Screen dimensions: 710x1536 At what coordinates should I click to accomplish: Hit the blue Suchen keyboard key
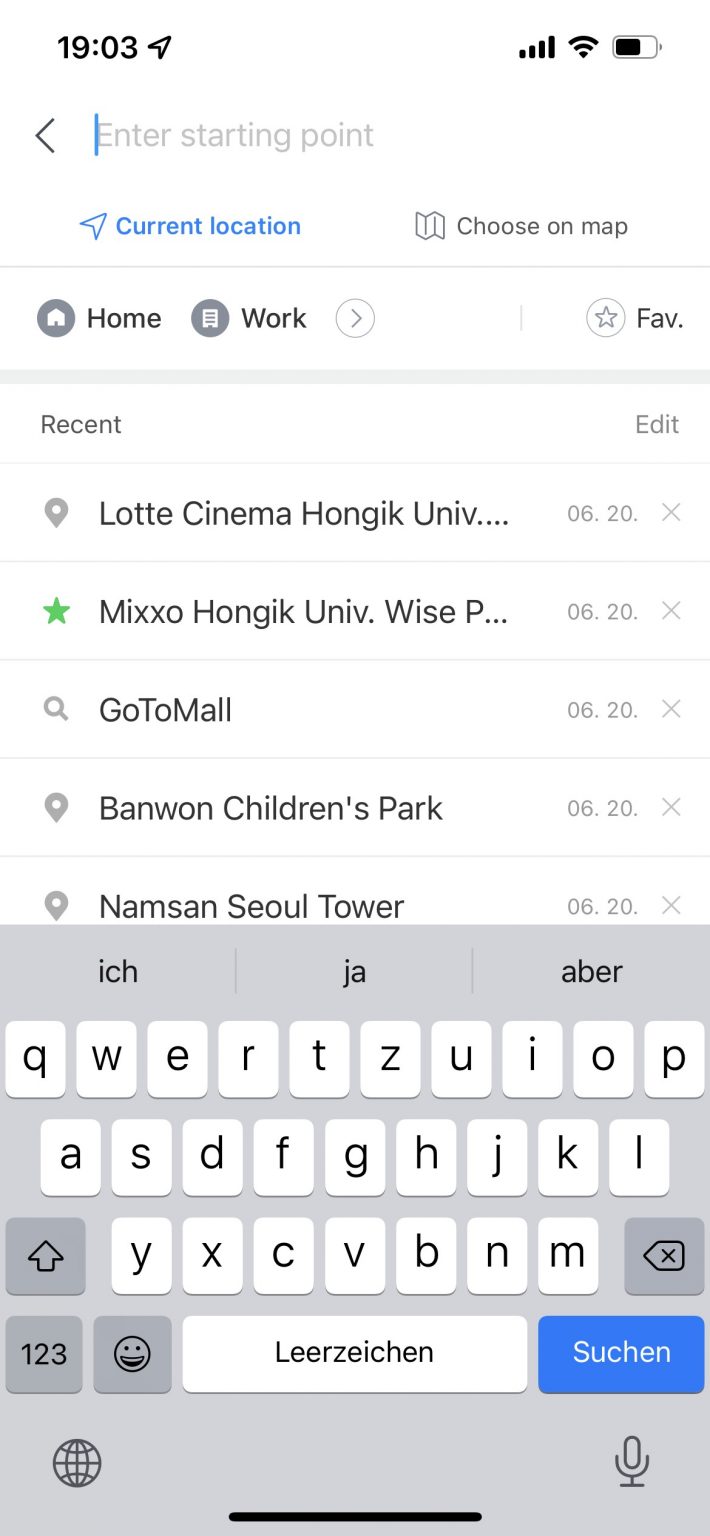click(621, 1353)
